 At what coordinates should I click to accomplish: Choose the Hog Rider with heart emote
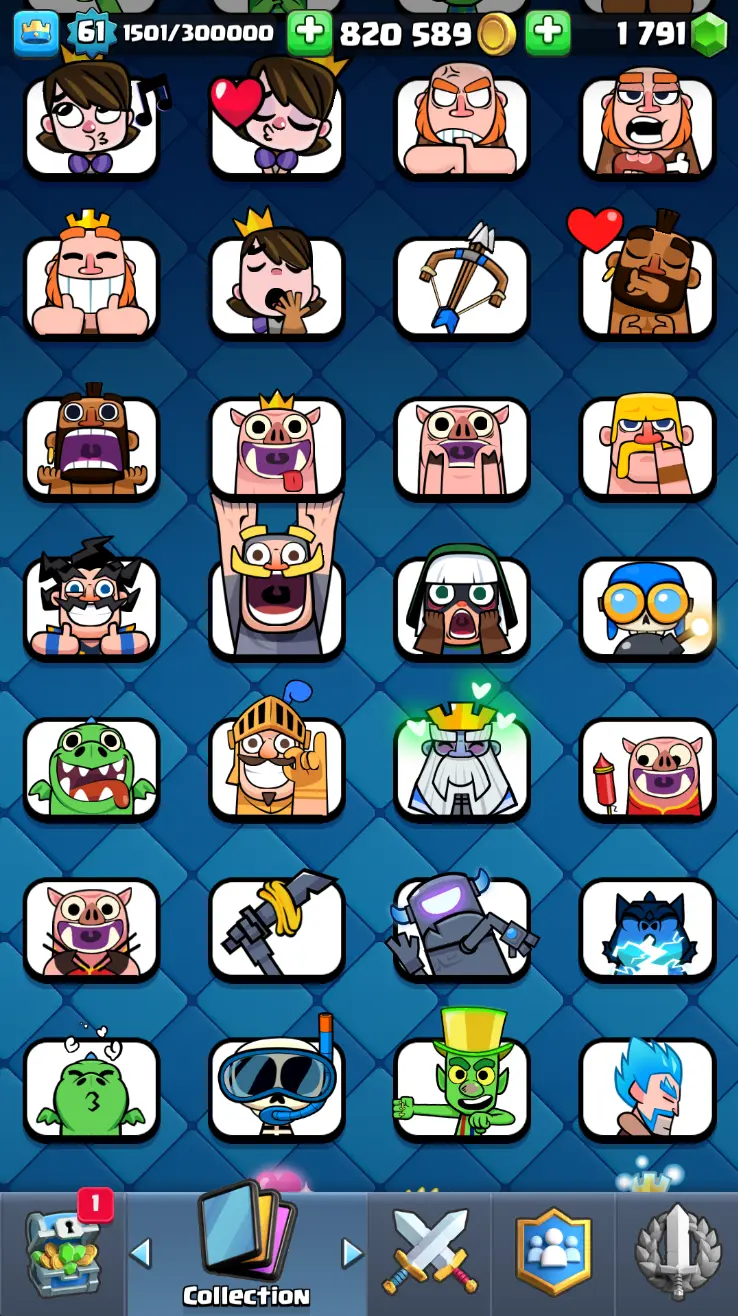[647, 285]
